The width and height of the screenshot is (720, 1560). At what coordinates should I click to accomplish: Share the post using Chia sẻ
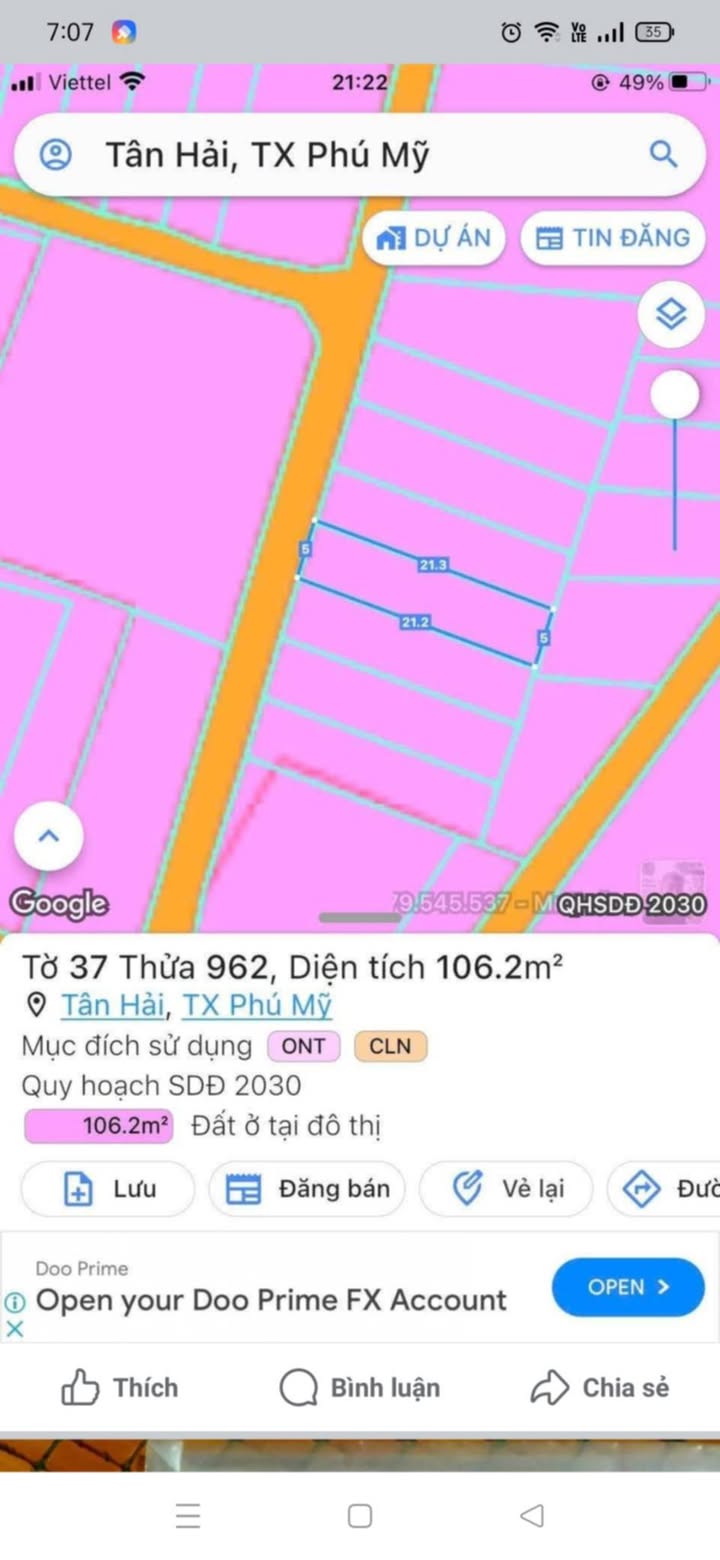coord(599,1388)
